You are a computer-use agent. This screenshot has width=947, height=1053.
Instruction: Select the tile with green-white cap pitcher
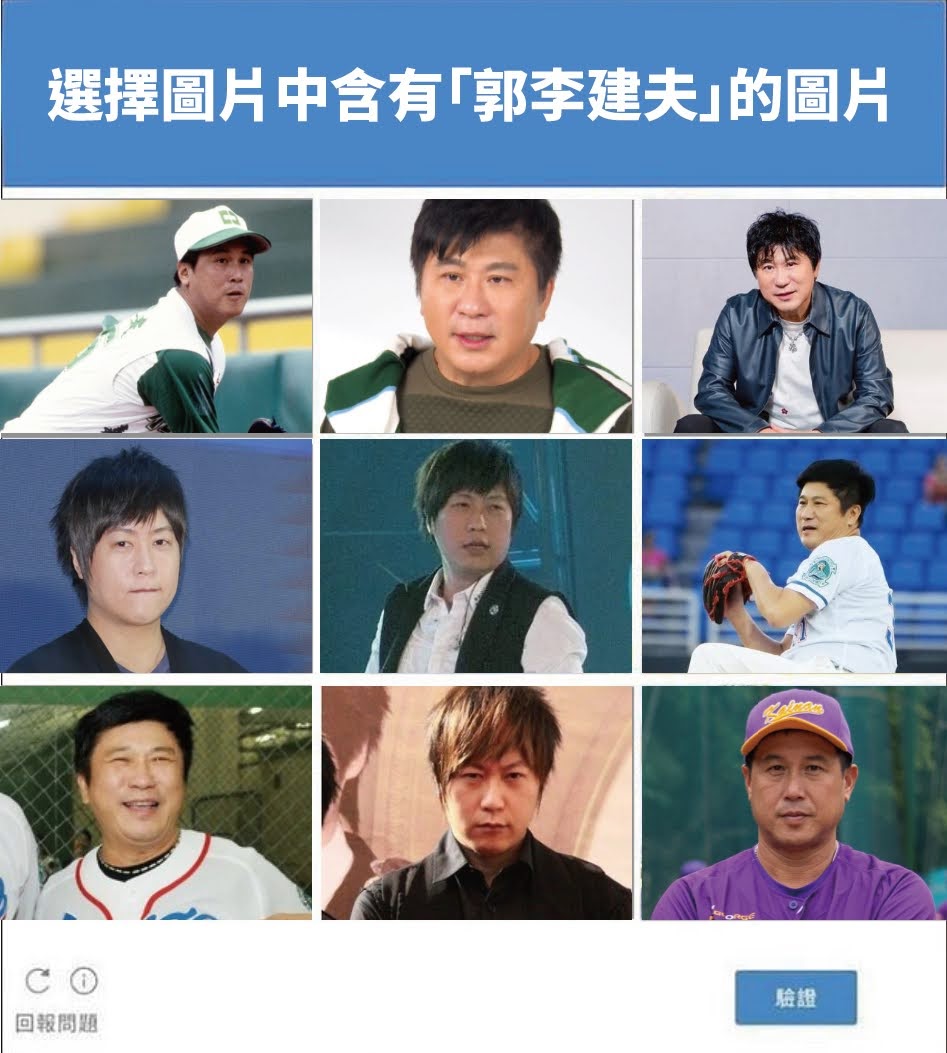coord(156,316)
